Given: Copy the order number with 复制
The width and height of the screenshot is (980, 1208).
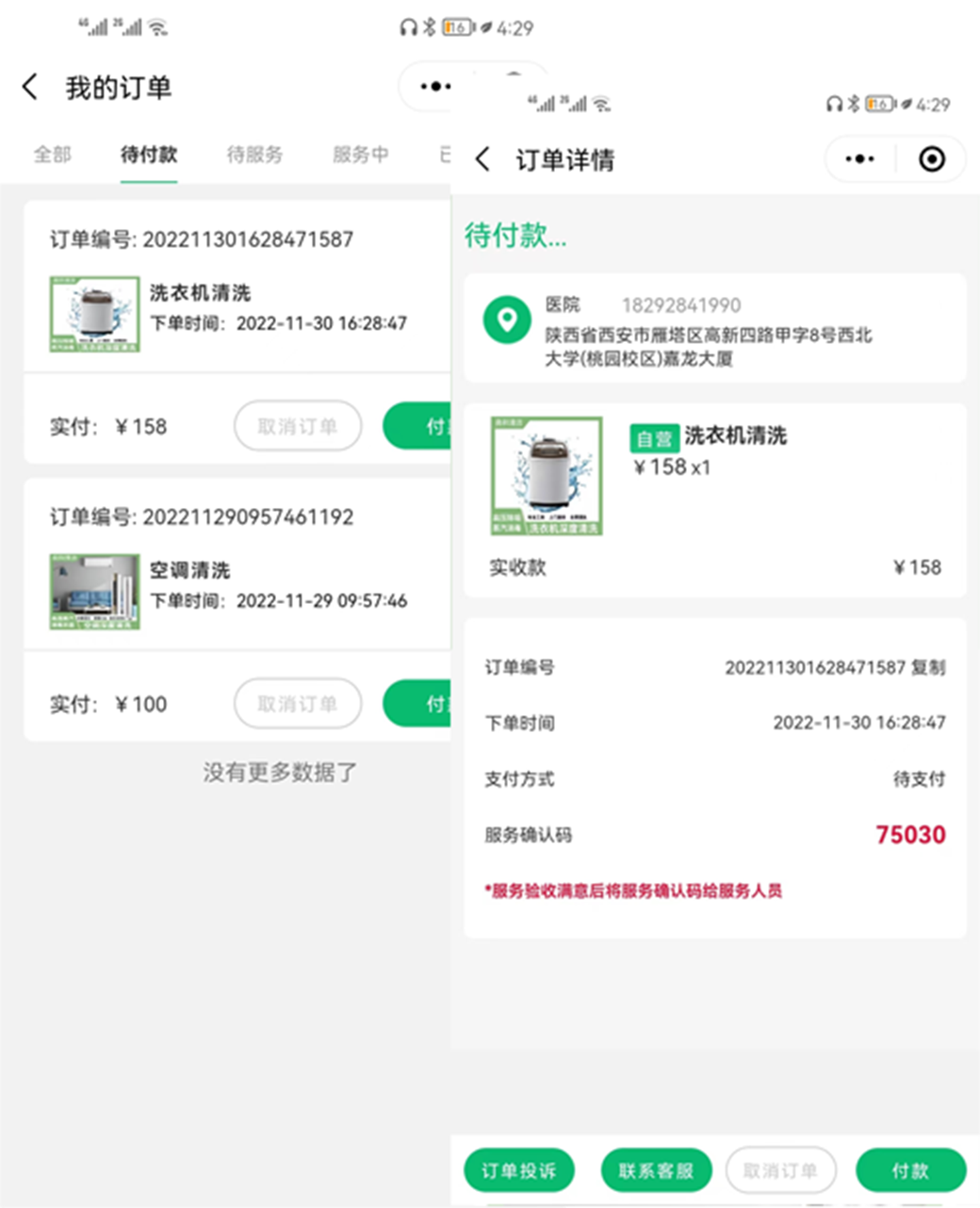Looking at the screenshot, I should [928, 667].
